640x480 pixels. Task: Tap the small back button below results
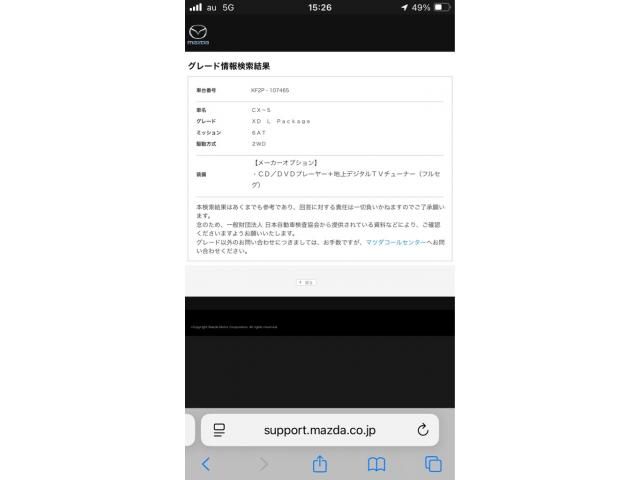click(306, 283)
